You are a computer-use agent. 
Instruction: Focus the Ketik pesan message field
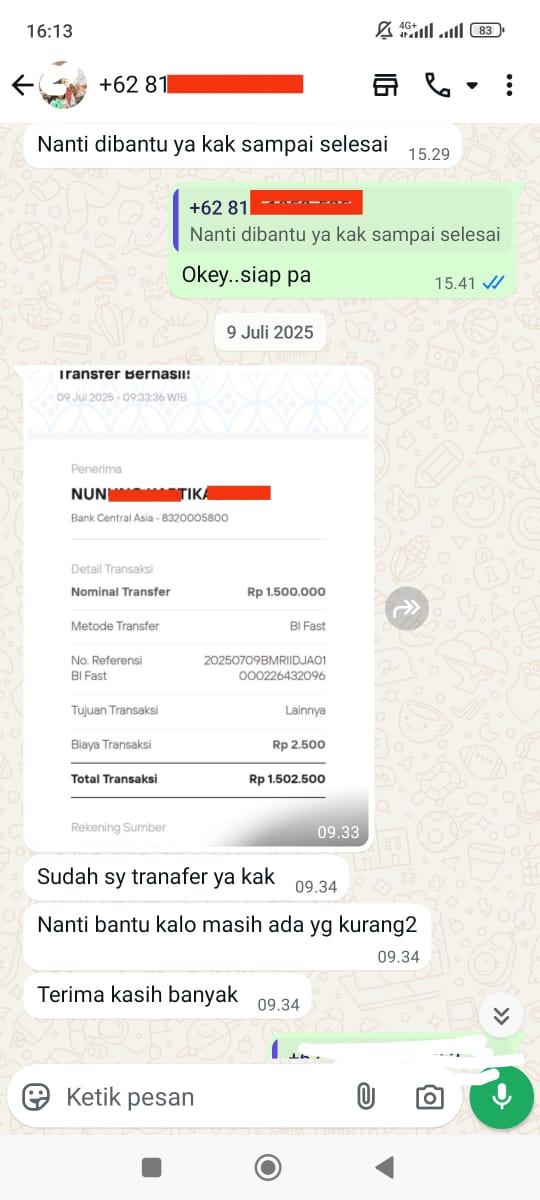[x=200, y=1097]
